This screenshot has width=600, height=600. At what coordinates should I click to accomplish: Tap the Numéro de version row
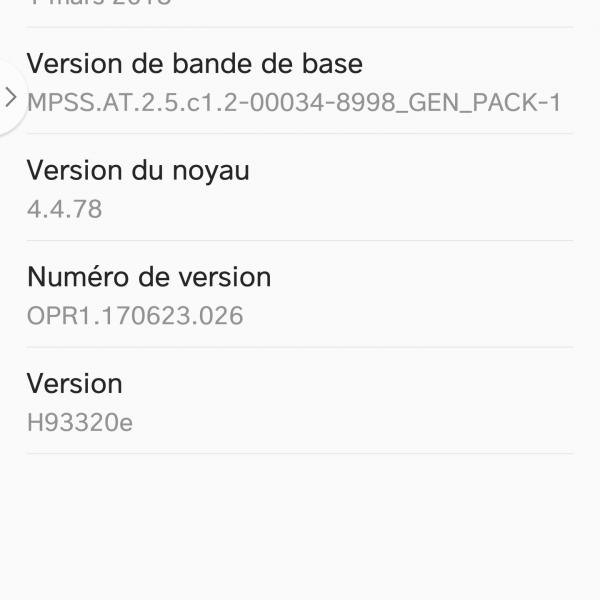point(296,295)
